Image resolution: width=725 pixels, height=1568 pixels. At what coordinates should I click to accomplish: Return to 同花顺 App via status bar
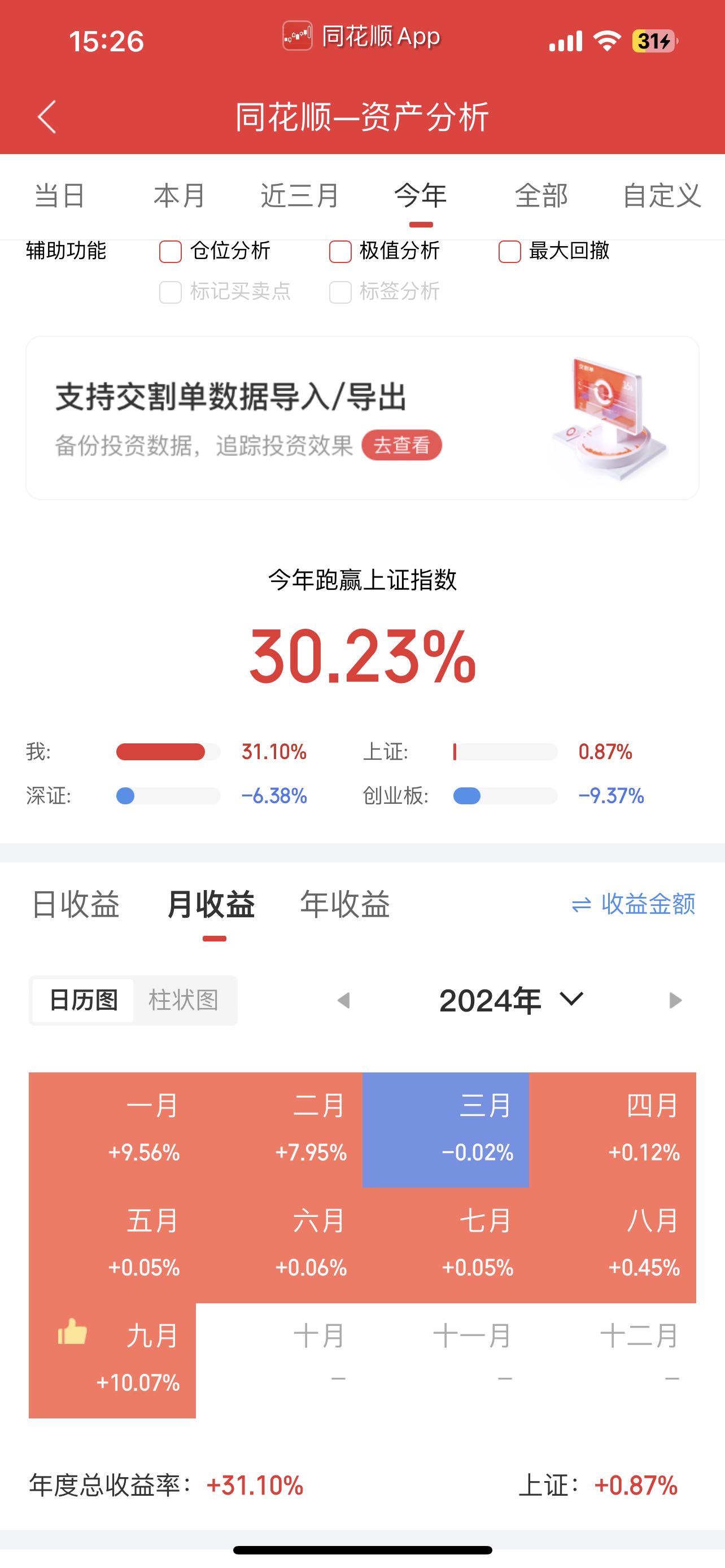click(362, 37)
